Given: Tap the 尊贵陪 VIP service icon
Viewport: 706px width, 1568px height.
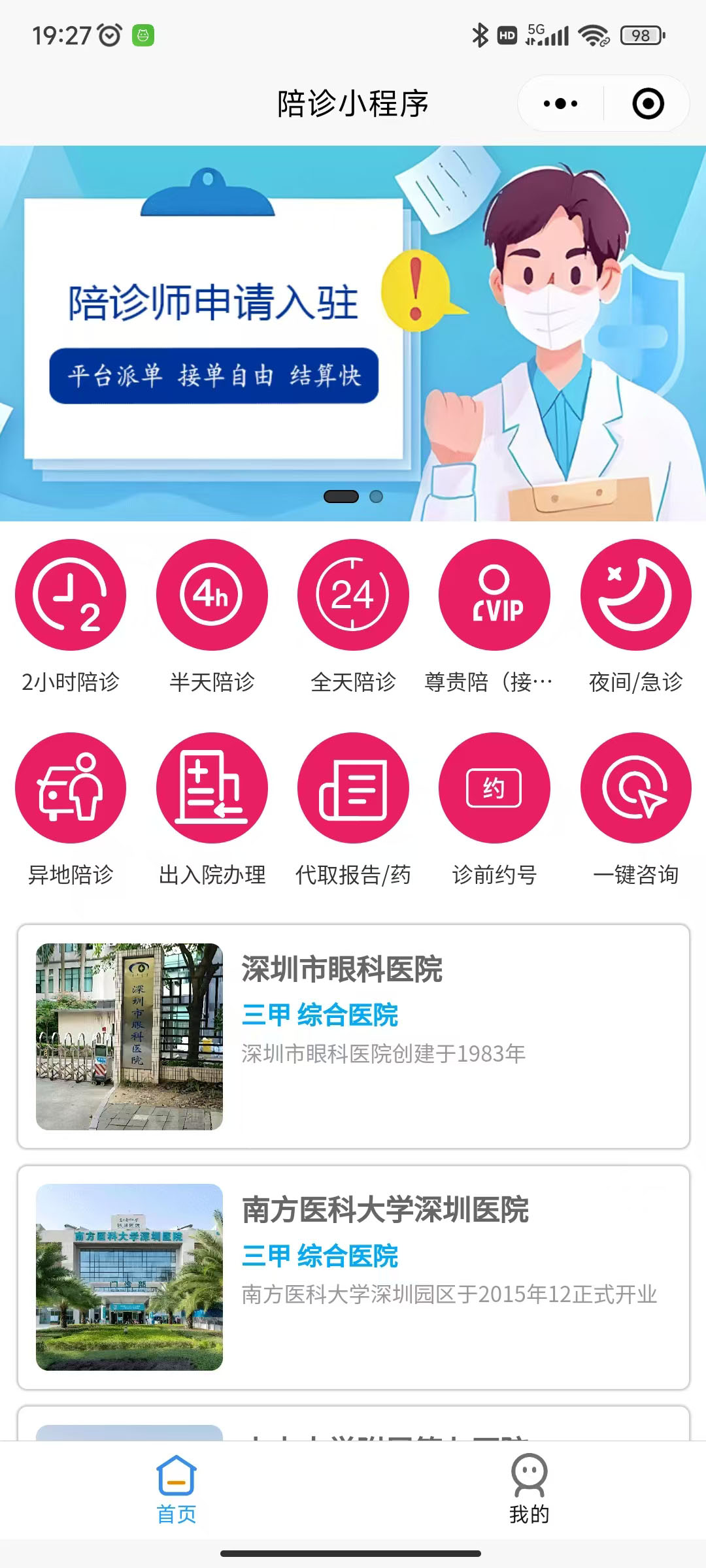Looking at the screenshot, I should click(494, 595).
